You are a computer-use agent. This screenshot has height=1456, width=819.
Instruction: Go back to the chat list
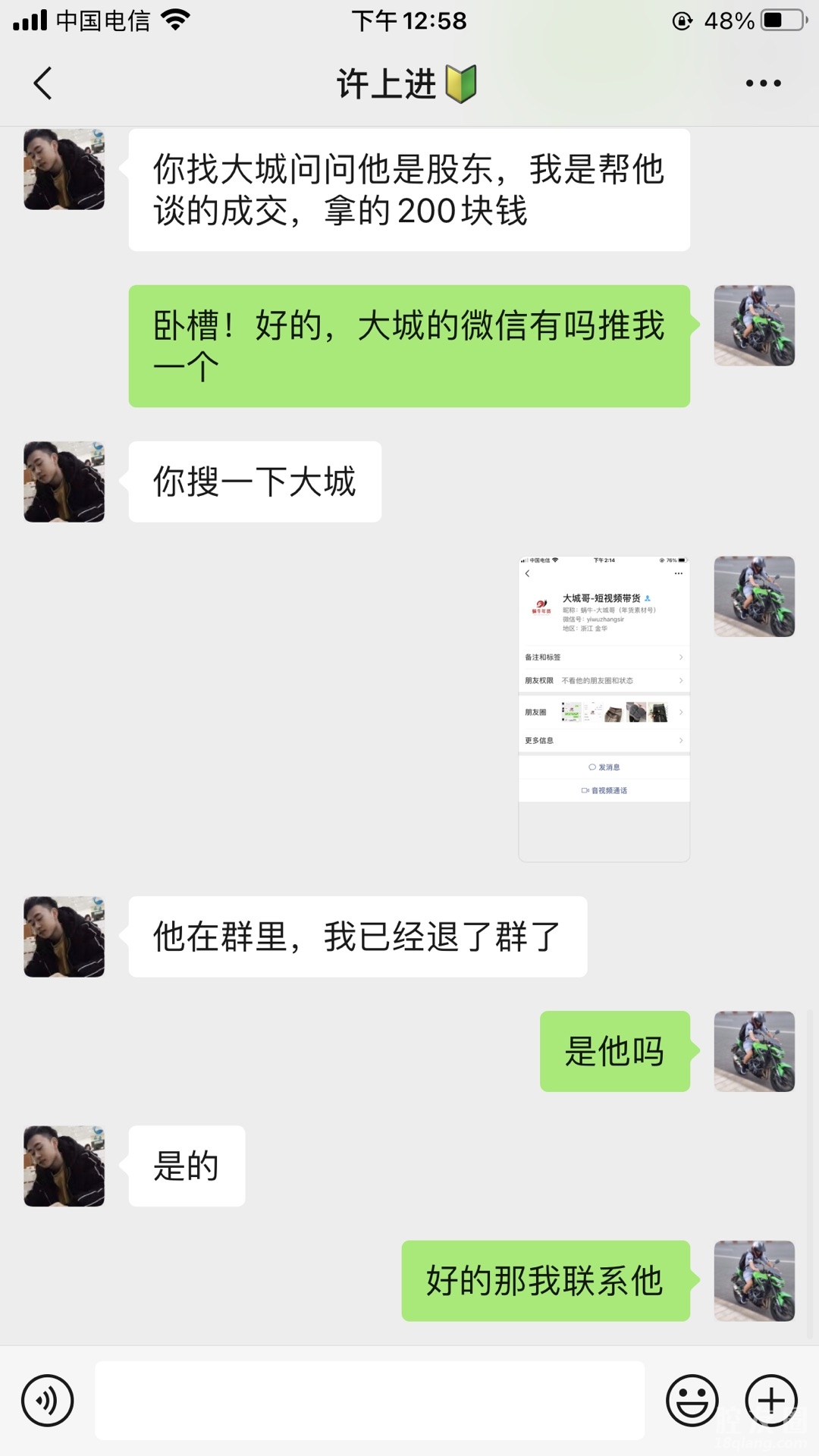pos(43,83)
